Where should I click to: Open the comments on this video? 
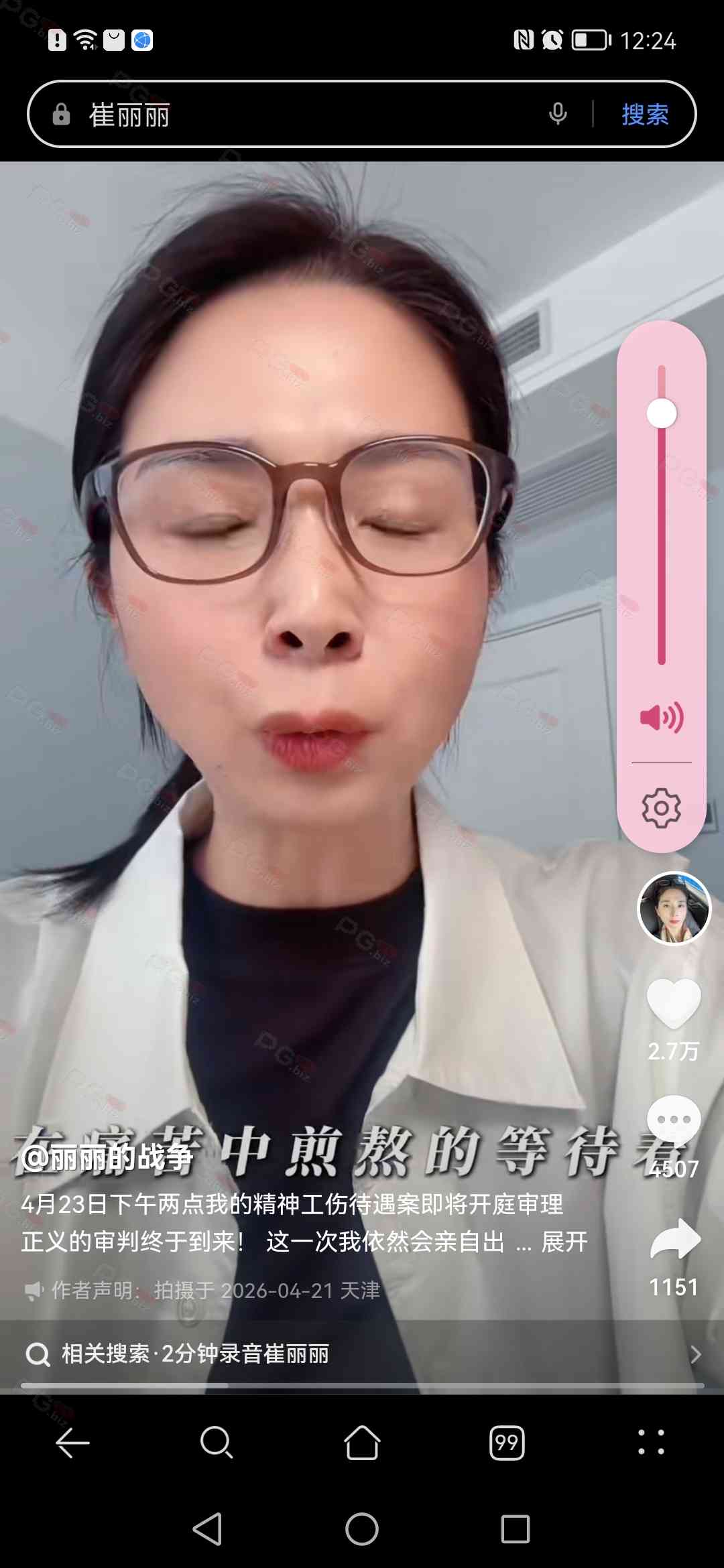[x=673, y=1120]
